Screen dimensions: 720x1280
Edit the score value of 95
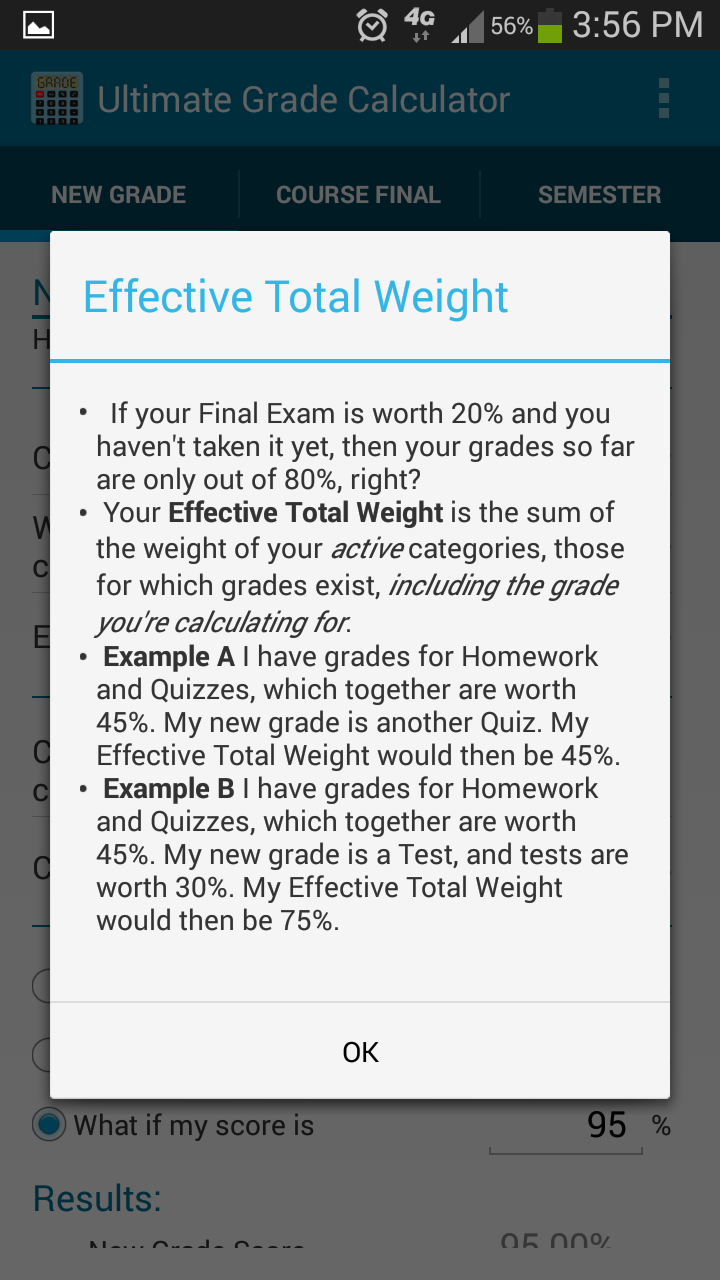[606, 1124]
